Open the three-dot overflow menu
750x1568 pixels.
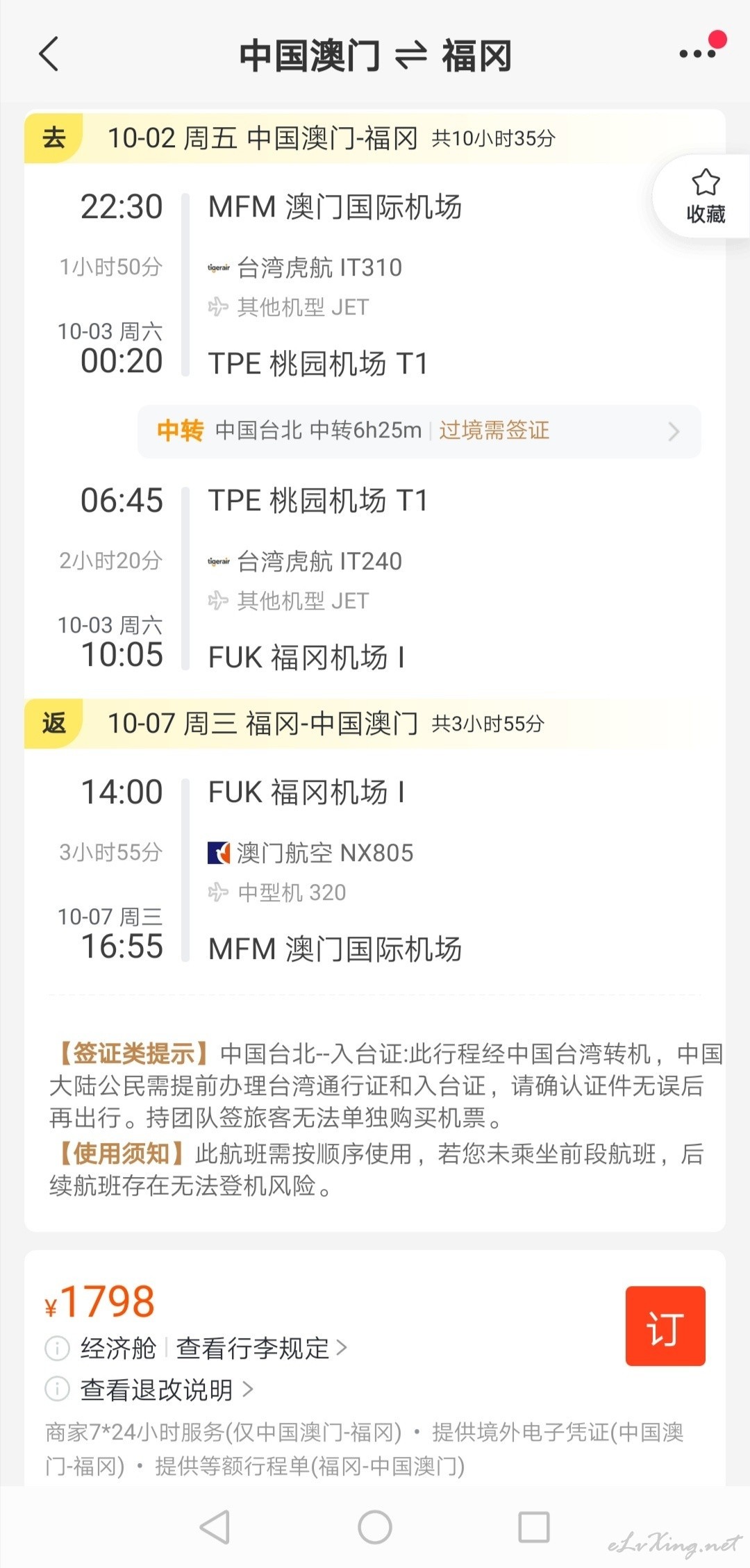[697, 53]
